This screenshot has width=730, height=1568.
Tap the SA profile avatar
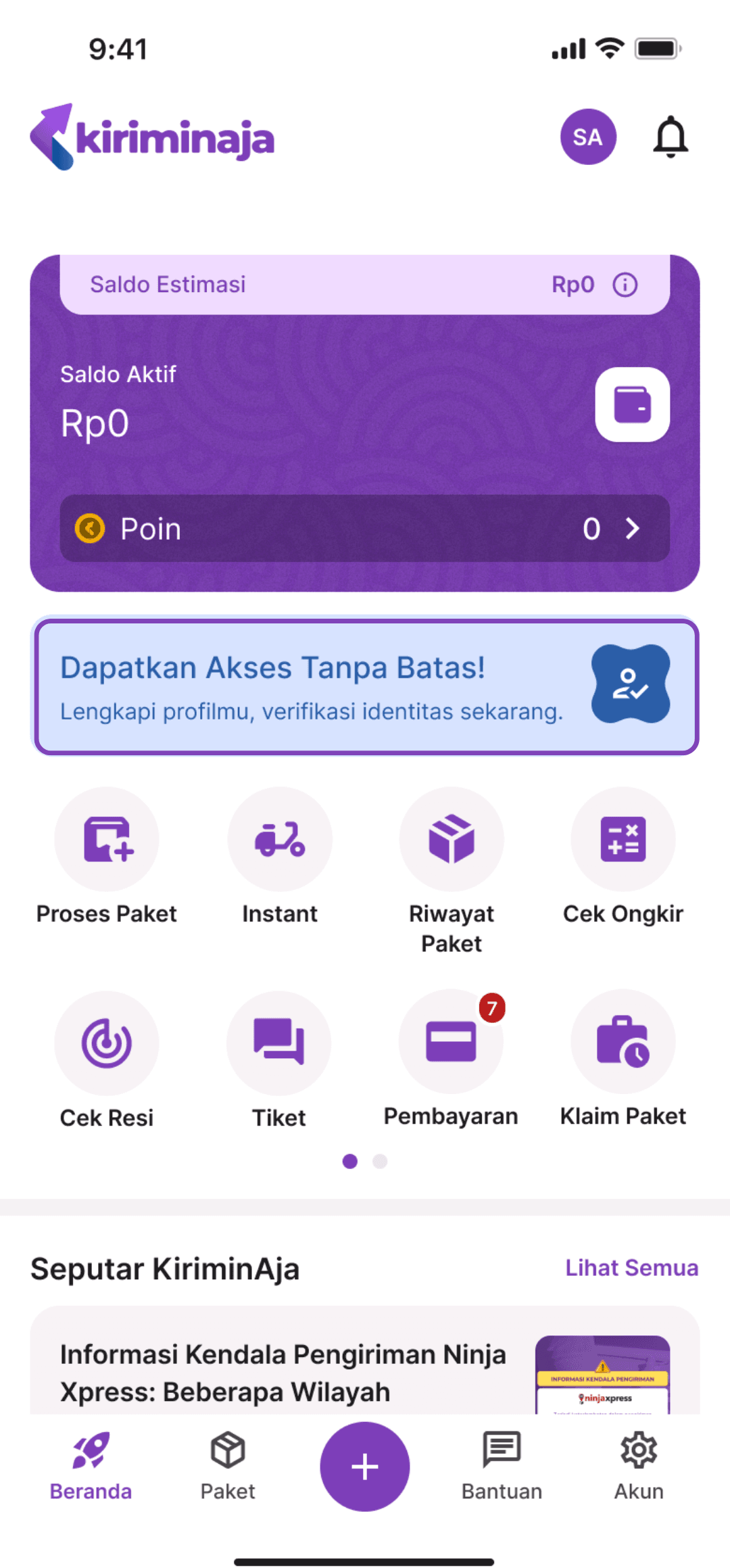pyautogui.click(x=587, y=137)
